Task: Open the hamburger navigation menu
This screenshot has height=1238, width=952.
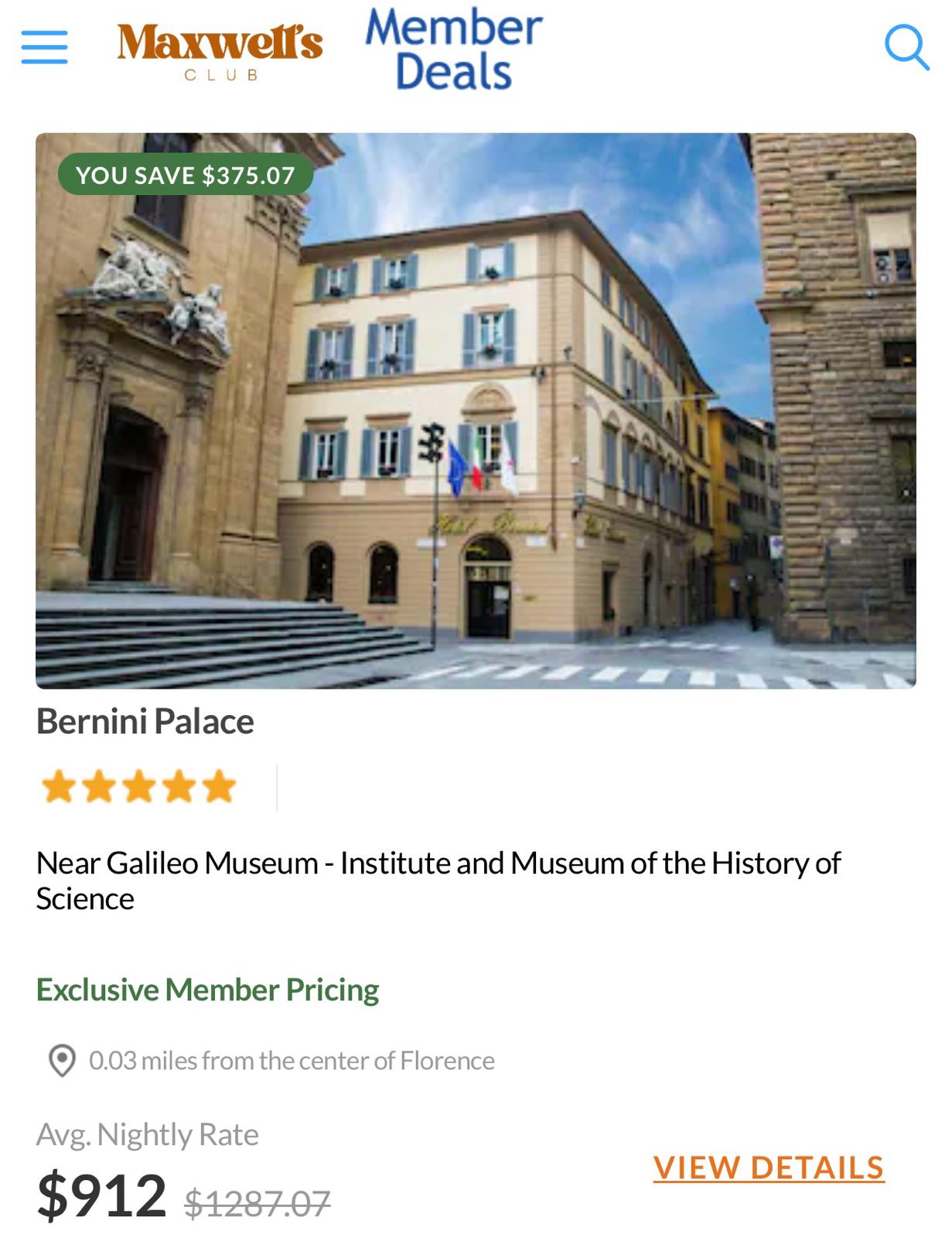Action: point(44,47)
